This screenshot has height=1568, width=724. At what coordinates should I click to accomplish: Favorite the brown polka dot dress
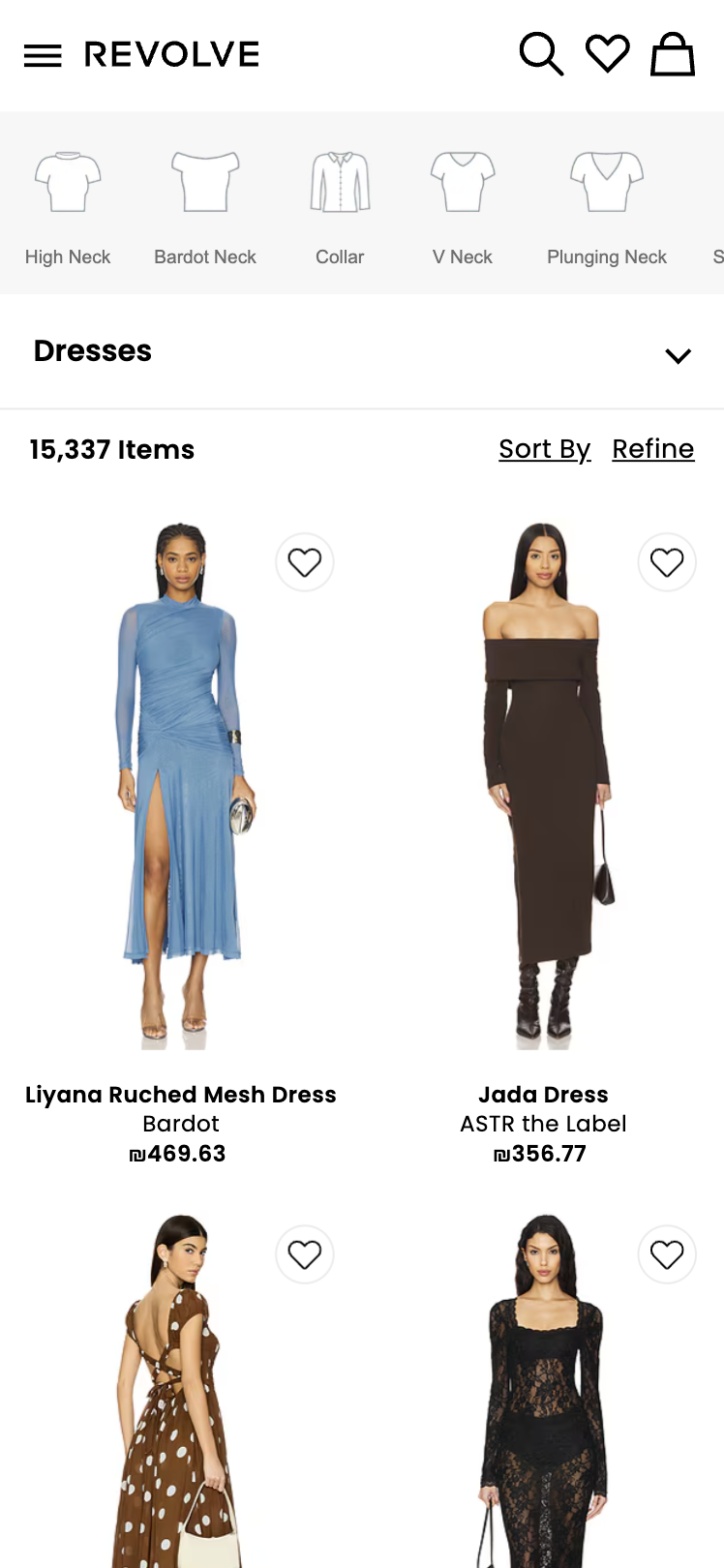coord(305,1254)
